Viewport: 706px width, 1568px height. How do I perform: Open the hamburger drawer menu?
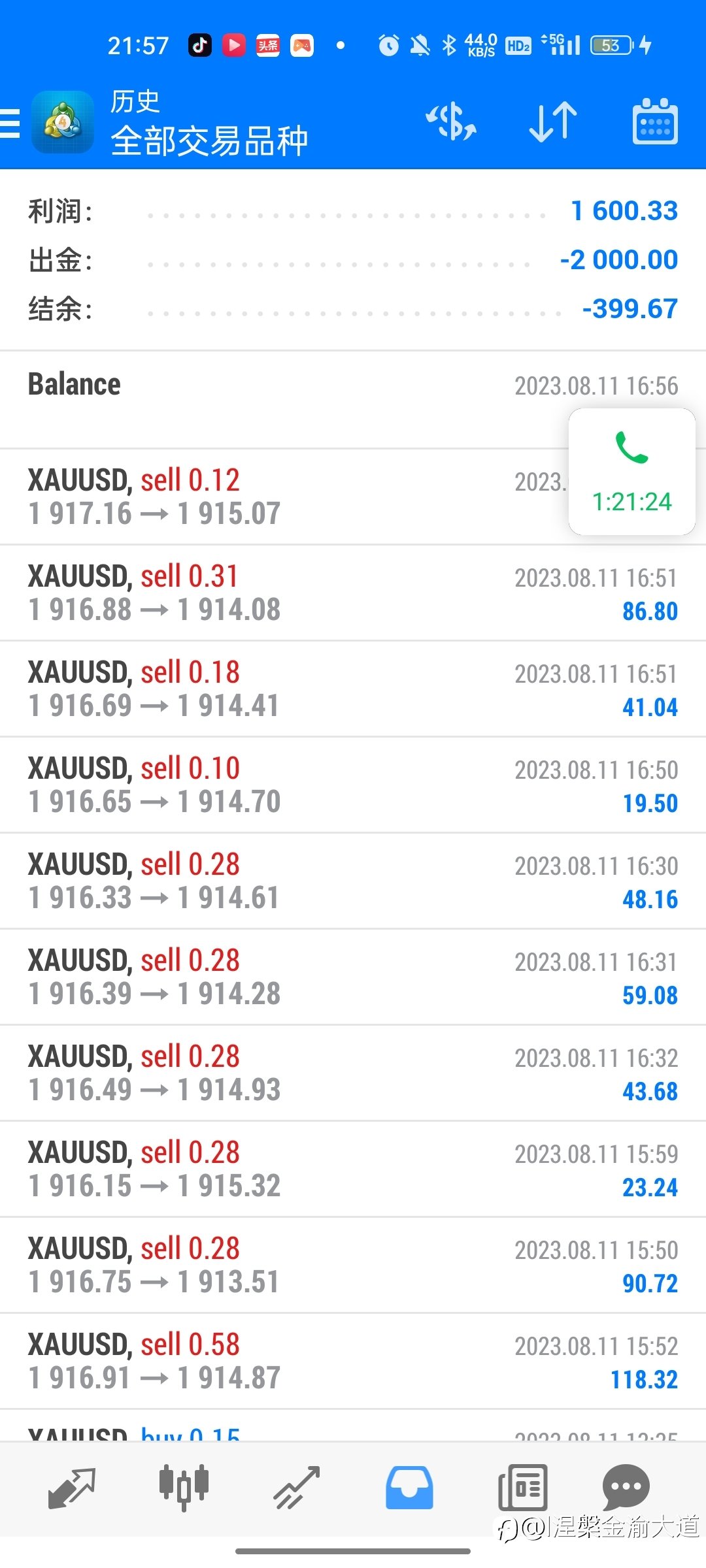point(9,123)
